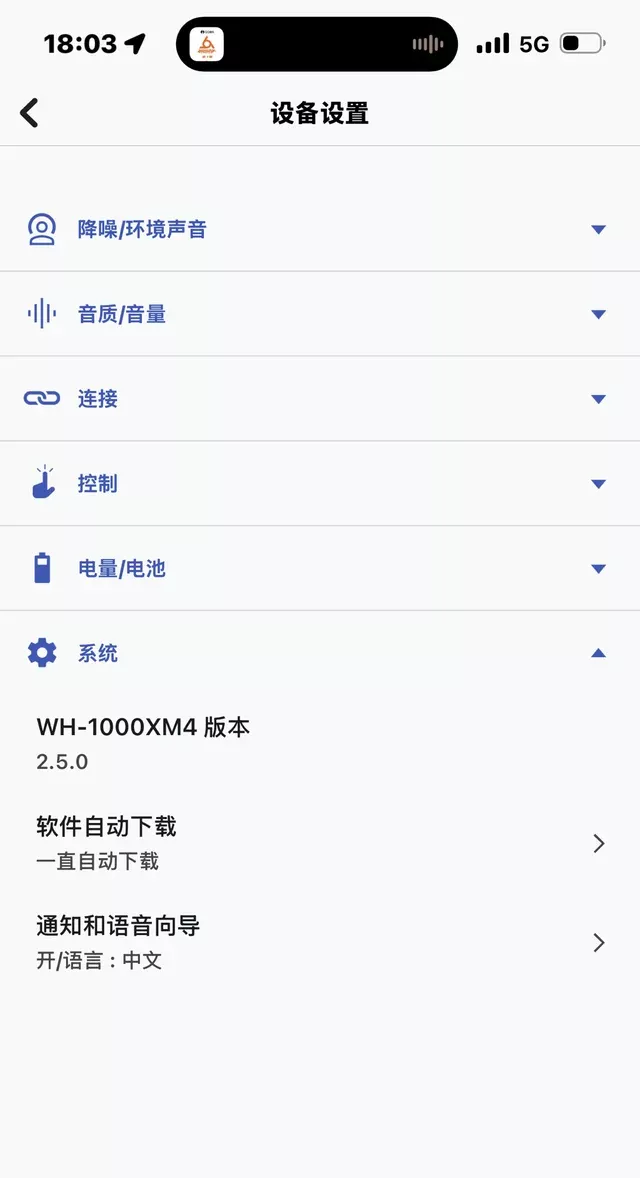This screenshot has height=1178, width=640.
Task: Go back from 设备设置 page
Action: pos(30,113)
